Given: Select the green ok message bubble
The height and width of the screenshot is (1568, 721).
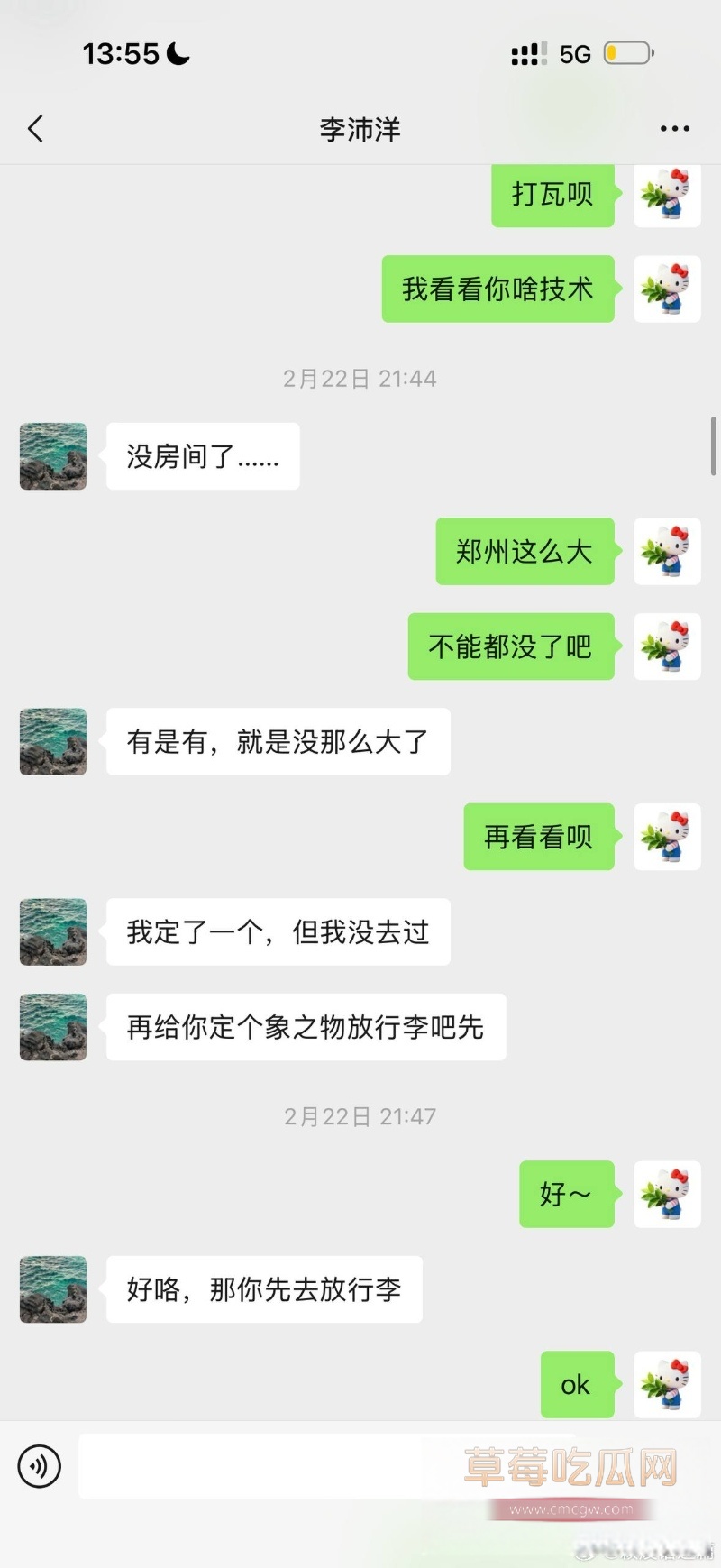Looking at the screenshot, I should pyautogui.click(x=577, y=1386).
